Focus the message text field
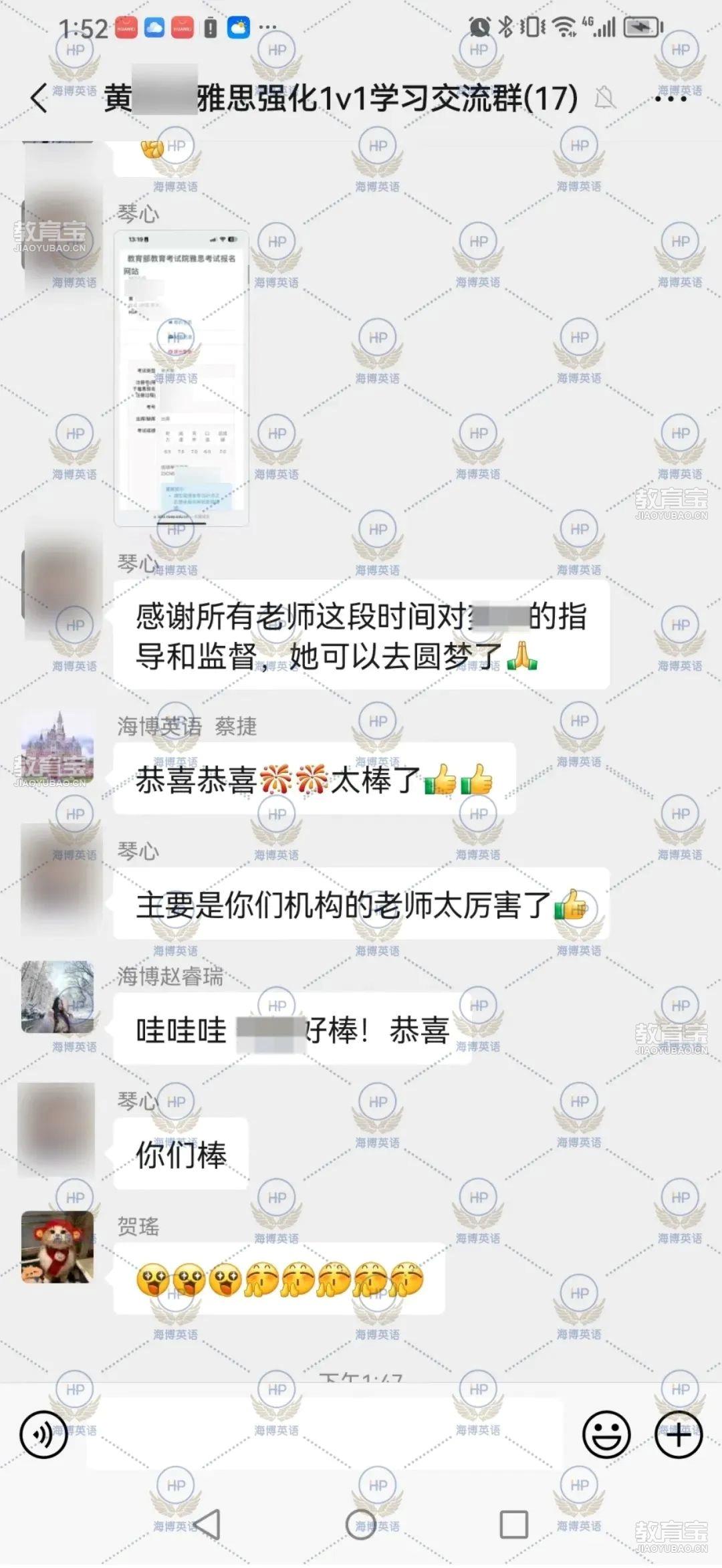722x1568 pixels. click(x=324, y=1434)
